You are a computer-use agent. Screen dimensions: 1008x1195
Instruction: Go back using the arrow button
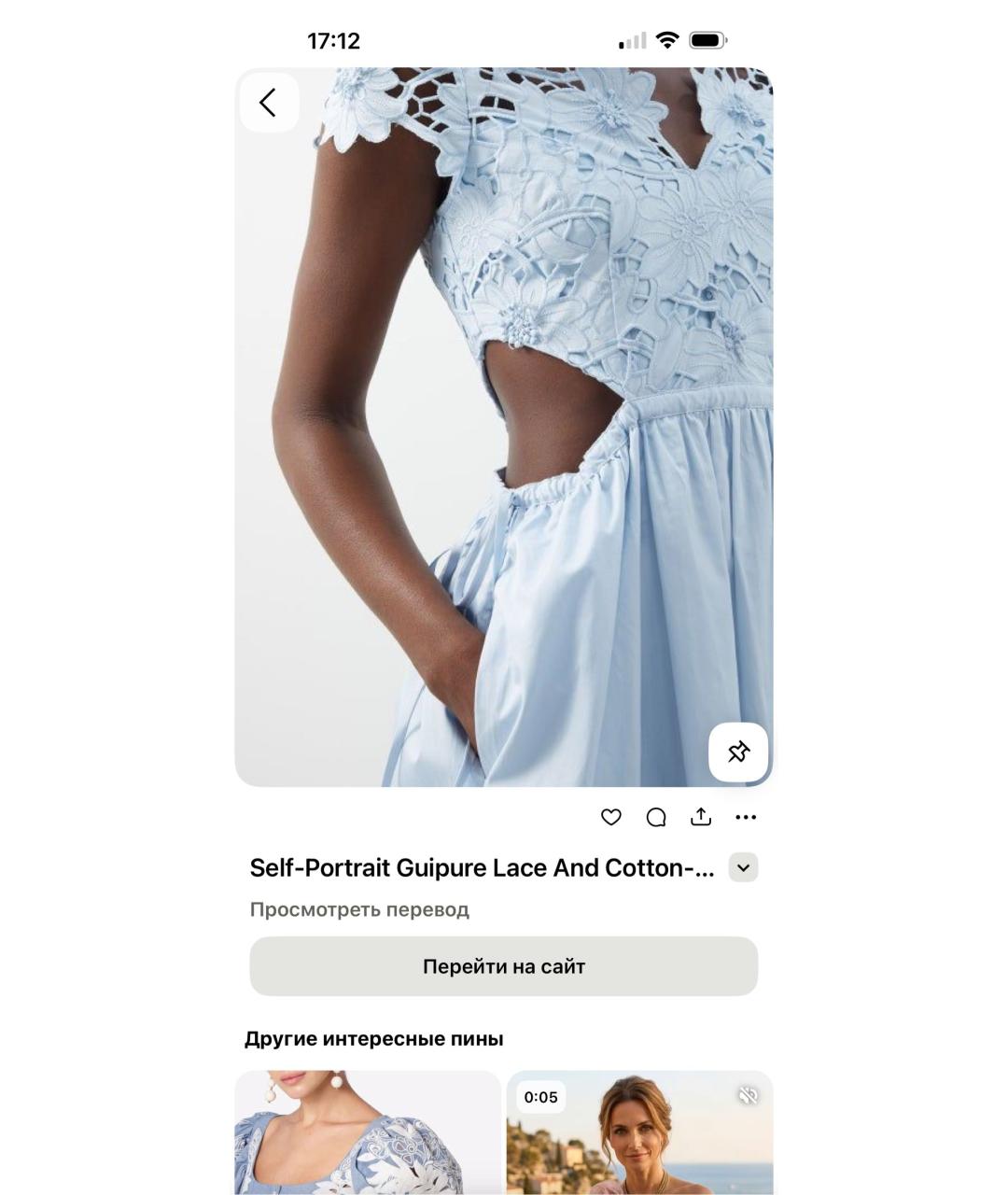(269, 103)
